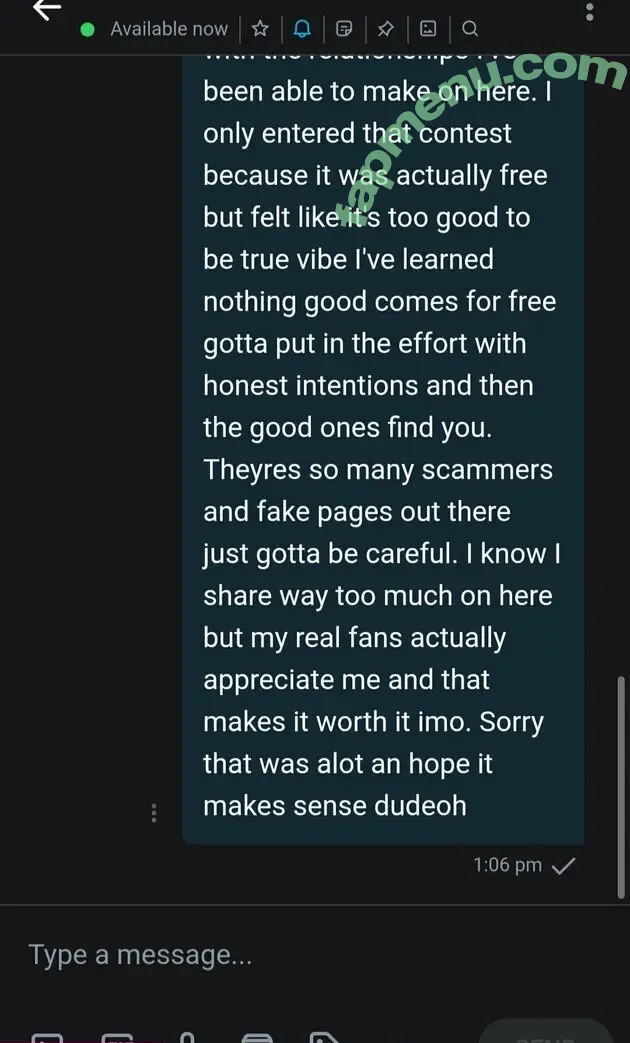Tap the star icon to favorite this chat
This screenshot has width=630, height=1043.
coord(260,29)
